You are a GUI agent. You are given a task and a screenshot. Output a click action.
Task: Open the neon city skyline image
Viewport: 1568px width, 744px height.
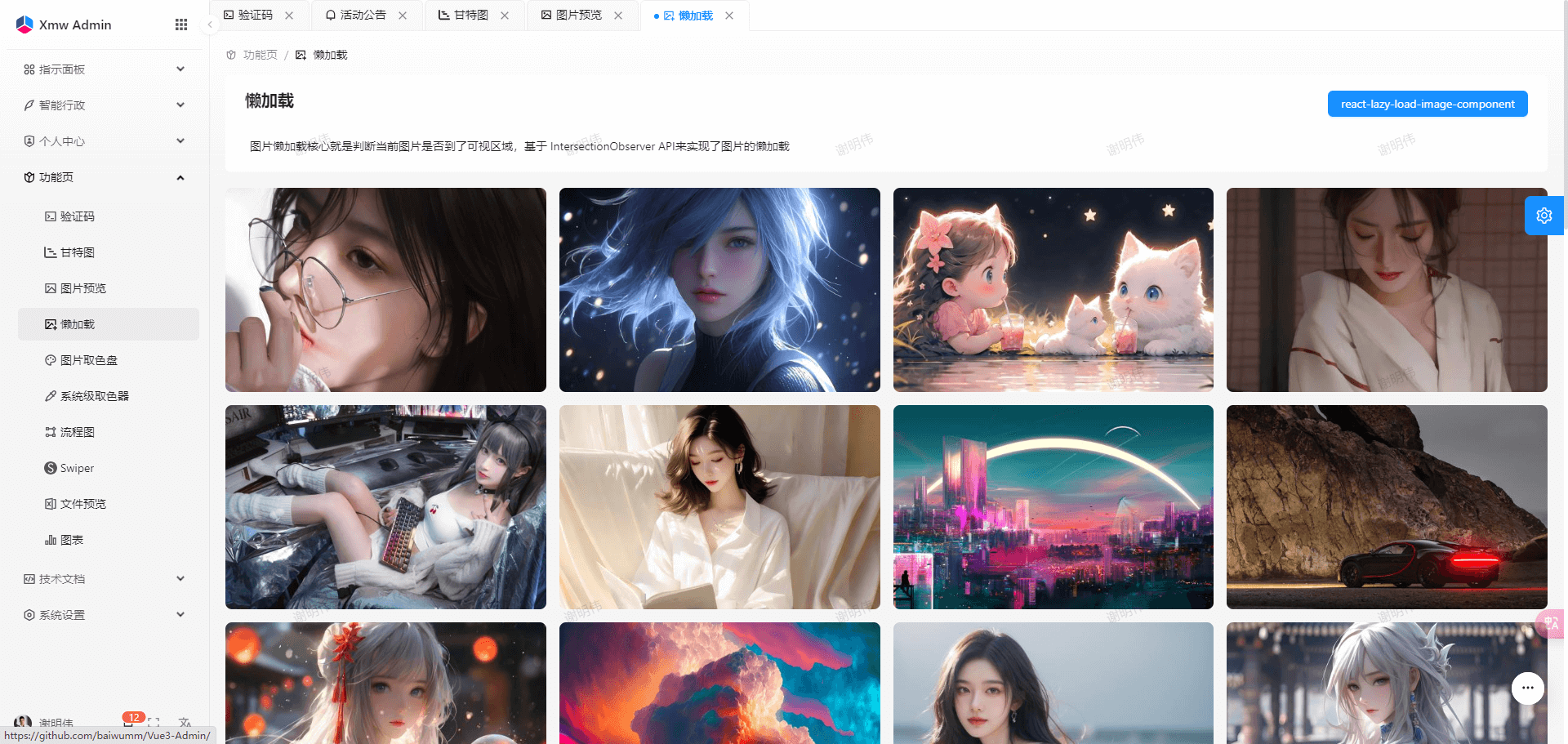tap(1053, 507)
